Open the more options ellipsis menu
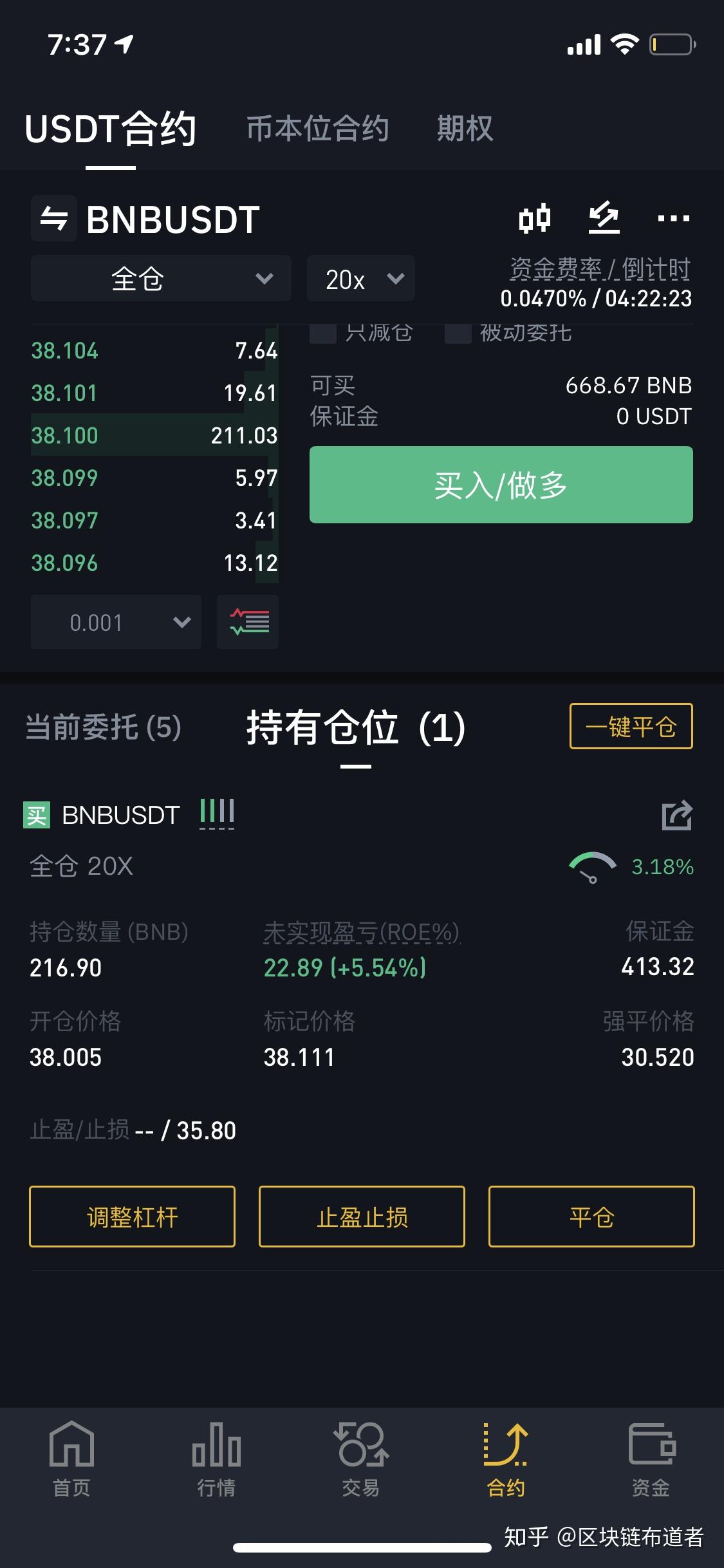 (x=672, y=219)
